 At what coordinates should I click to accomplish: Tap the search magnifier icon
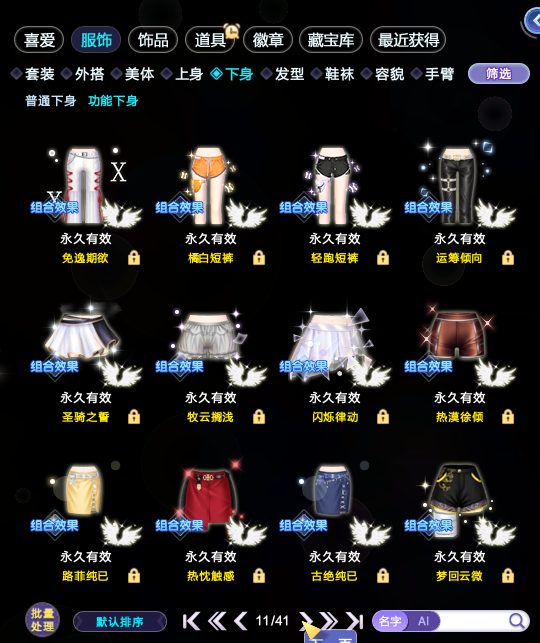(517, 621)
